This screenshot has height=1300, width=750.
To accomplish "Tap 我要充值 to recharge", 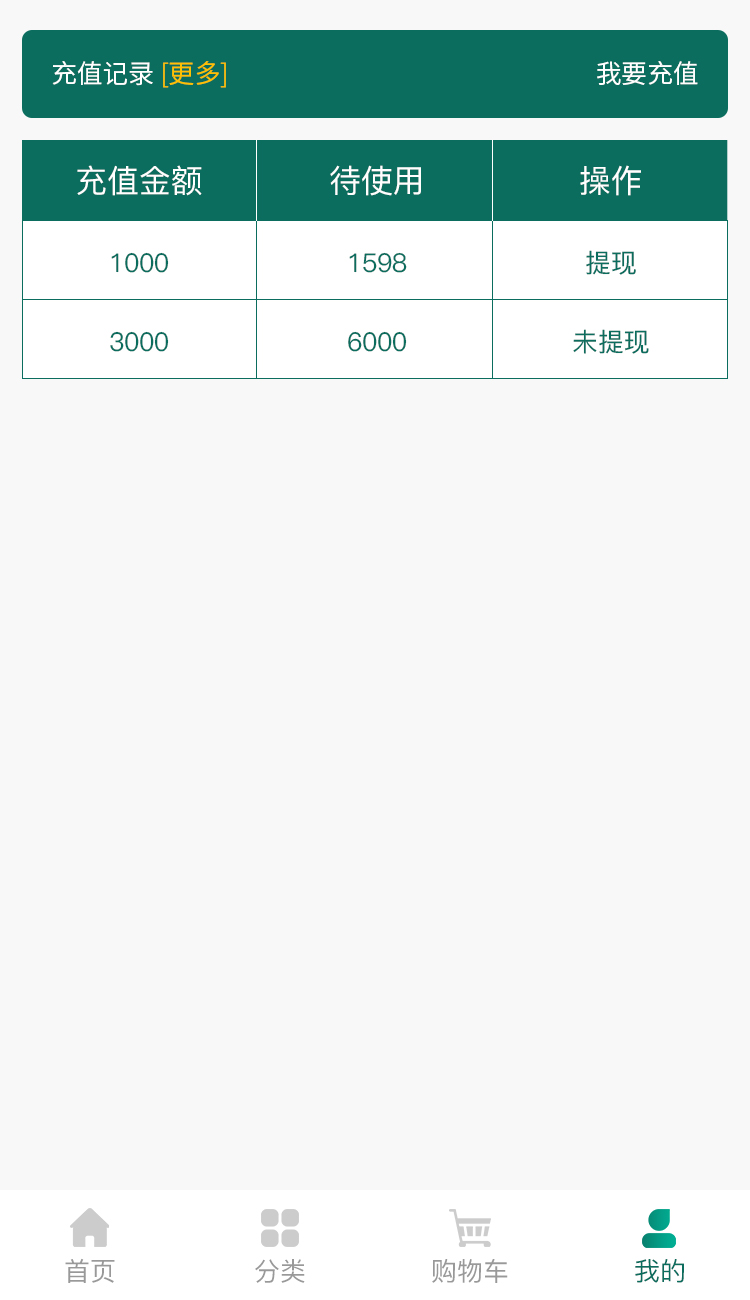I will click(x=647, y=74).
